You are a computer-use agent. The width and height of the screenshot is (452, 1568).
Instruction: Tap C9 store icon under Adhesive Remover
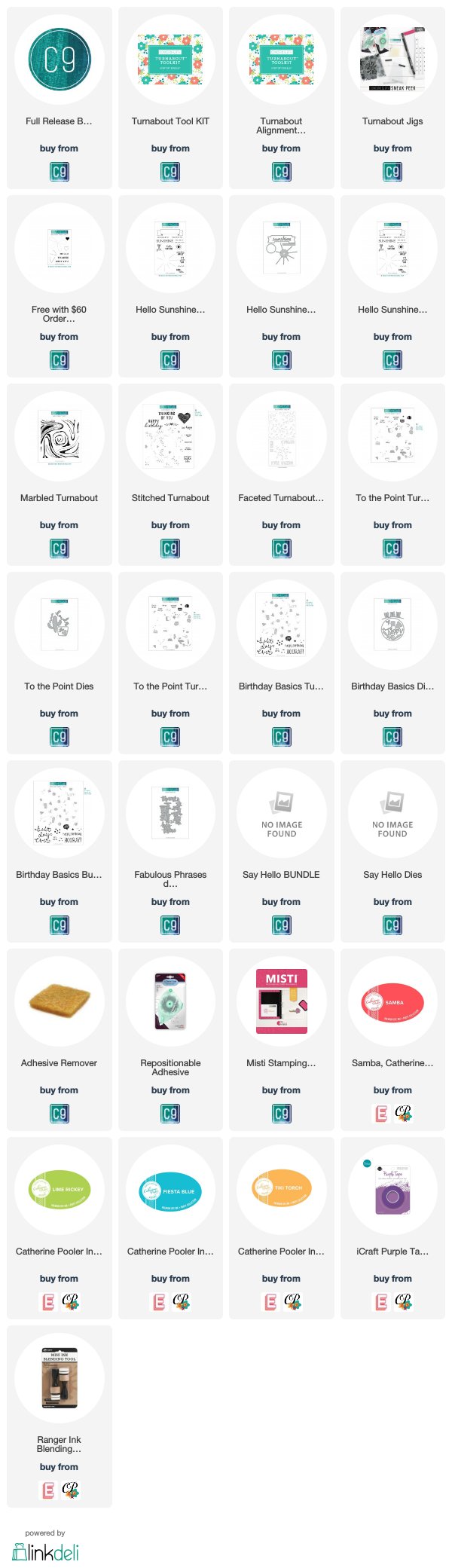pyautogui.click(x=59, y=1113)
